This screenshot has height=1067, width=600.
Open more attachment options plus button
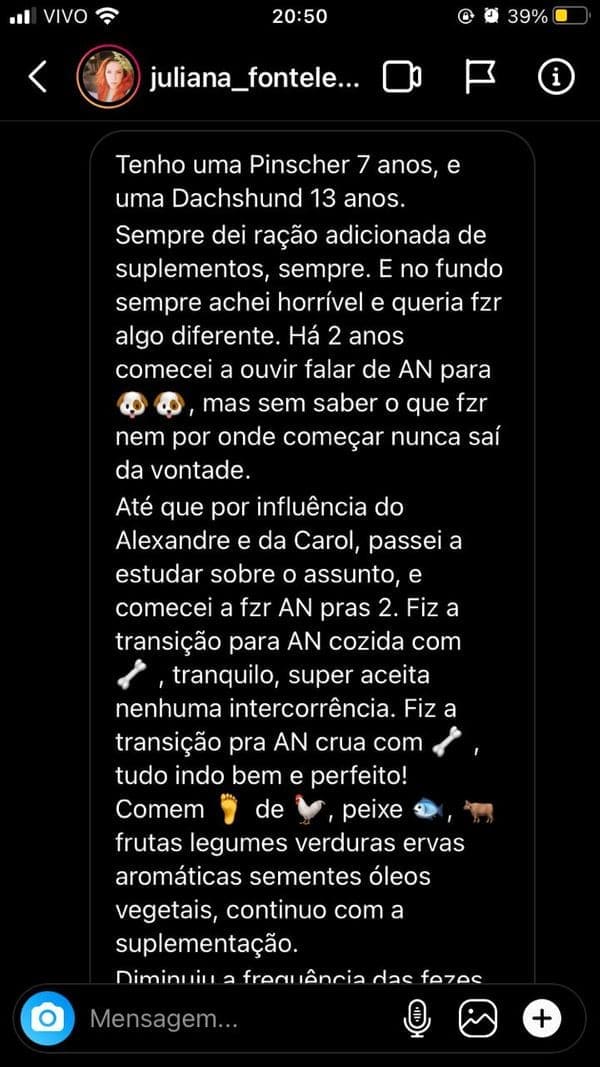[x=542, y=1019]
